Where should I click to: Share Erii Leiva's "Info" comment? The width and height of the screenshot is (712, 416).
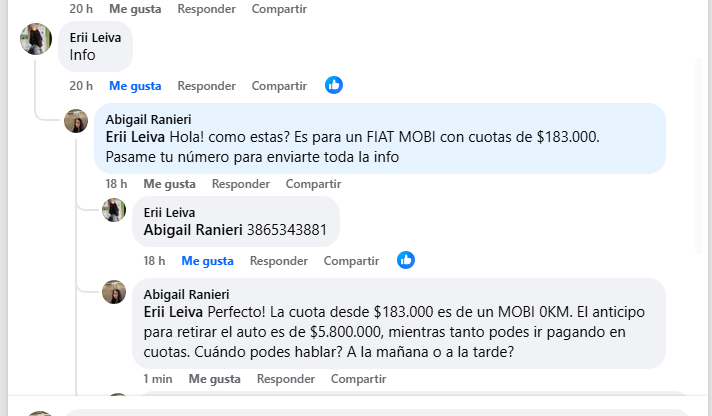pyautogui.click(x=279, y=86)
